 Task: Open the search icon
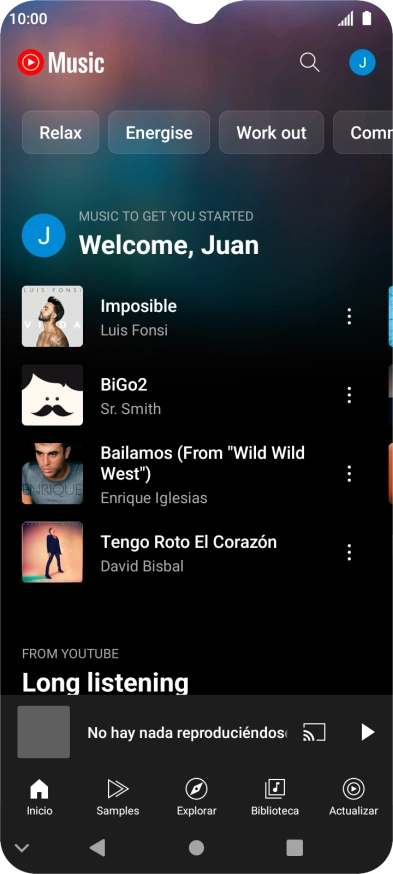309,62
